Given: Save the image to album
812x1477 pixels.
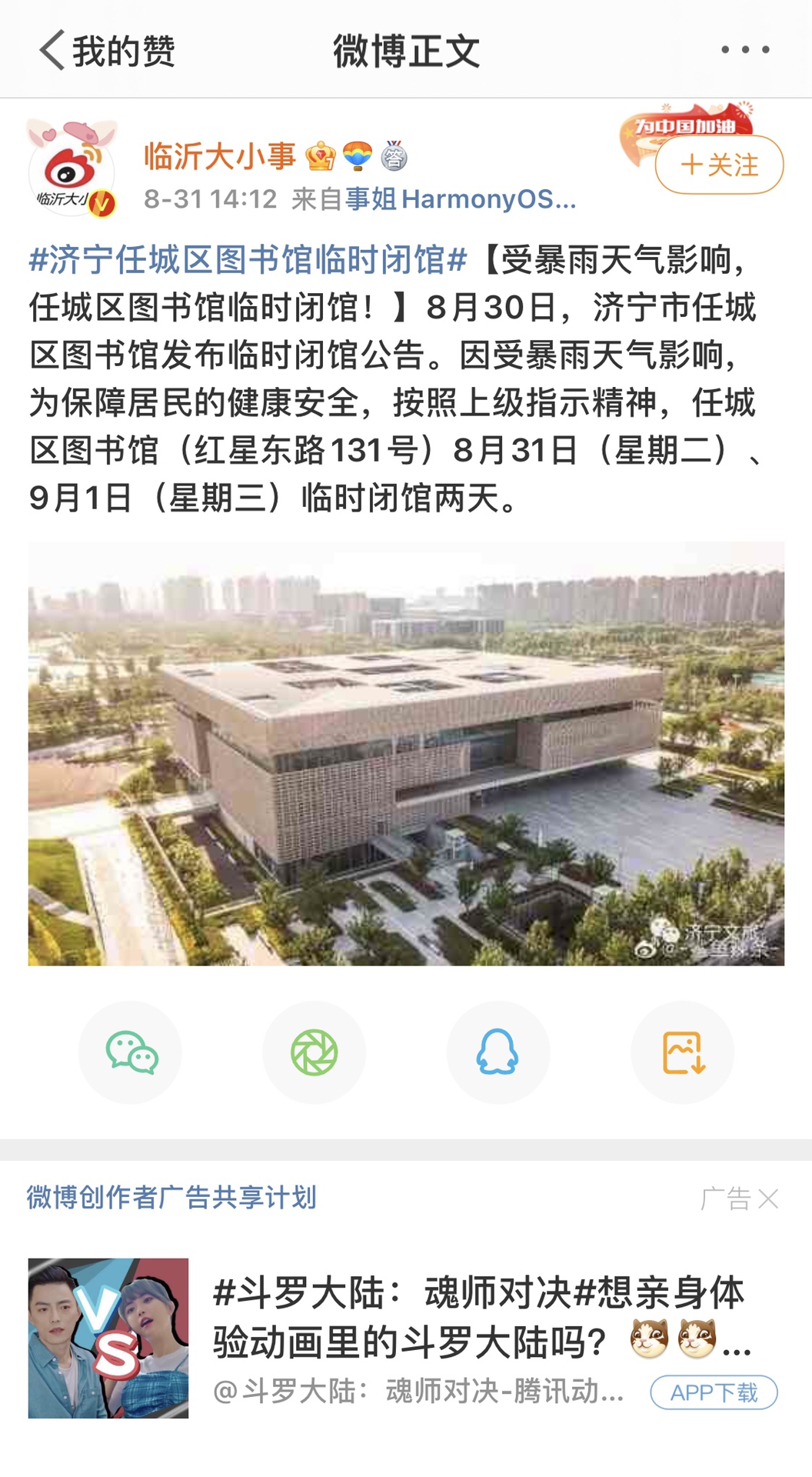Looking at the screenshot, I should (x=682, y=1052).
